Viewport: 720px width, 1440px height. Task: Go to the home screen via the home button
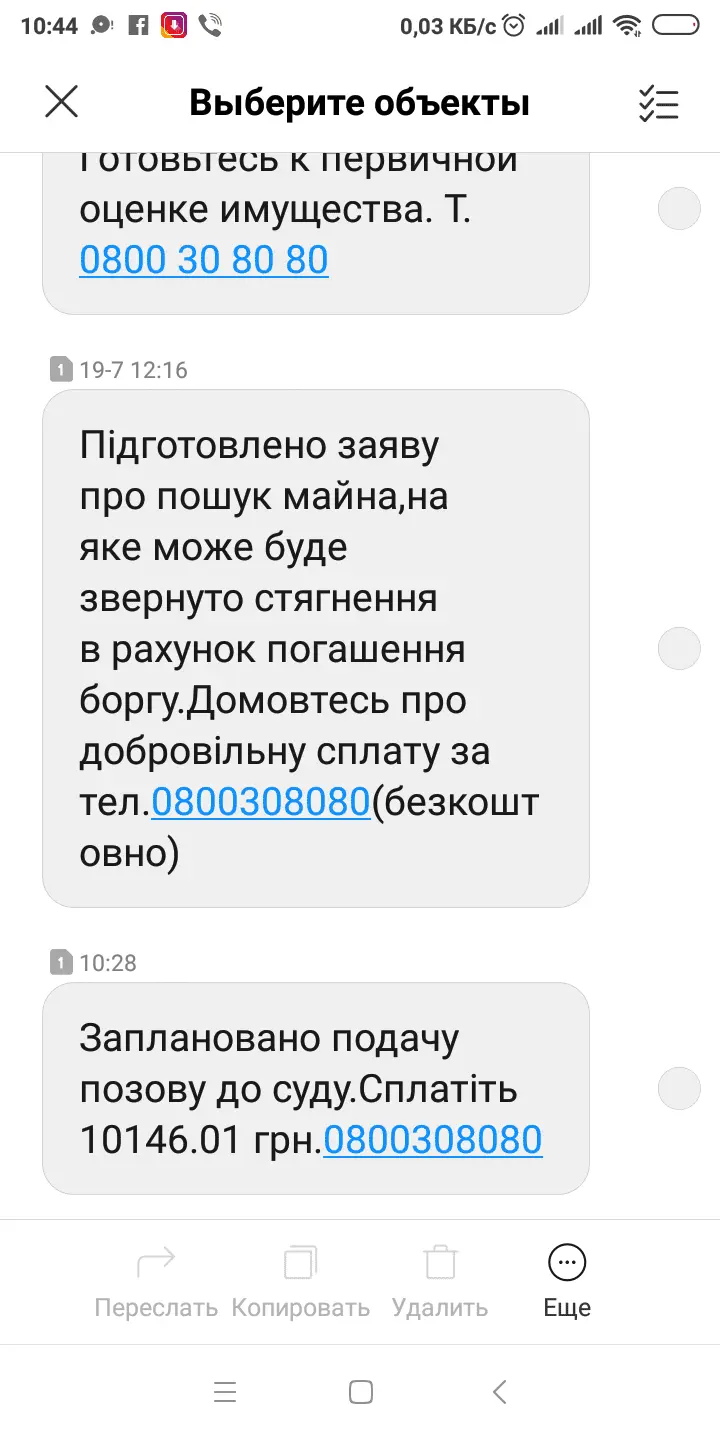[x=360, y=1392]
